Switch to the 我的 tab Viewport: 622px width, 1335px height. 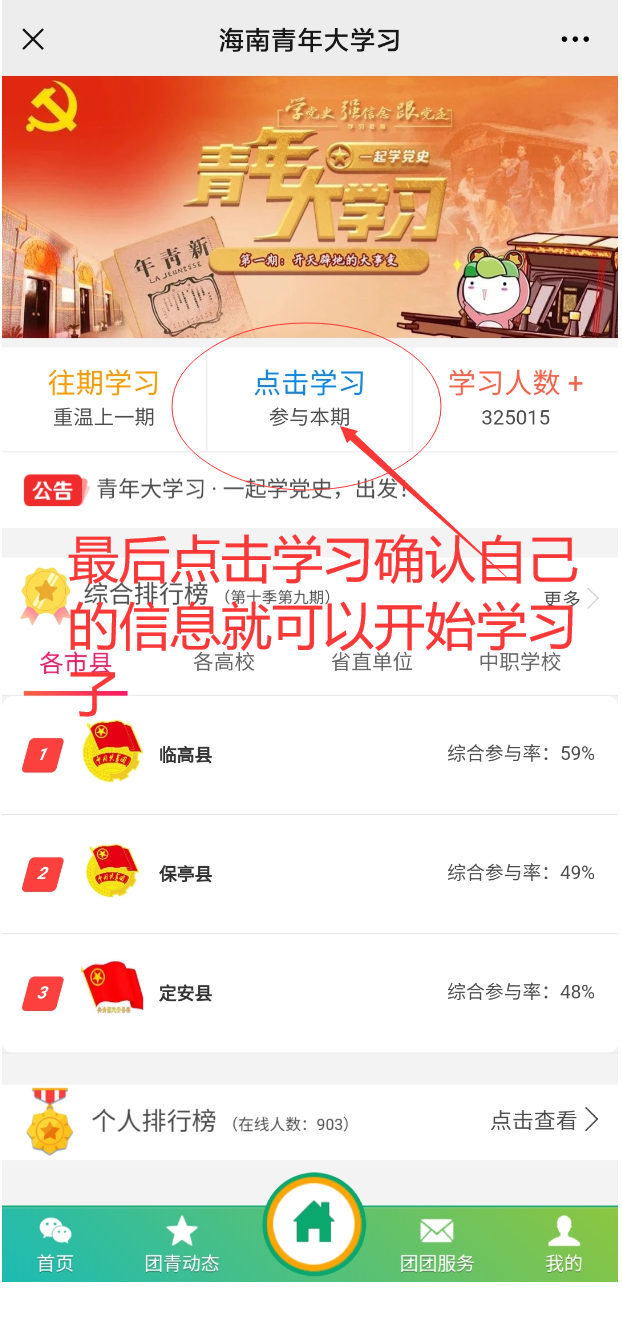(x=564, y=1244)
